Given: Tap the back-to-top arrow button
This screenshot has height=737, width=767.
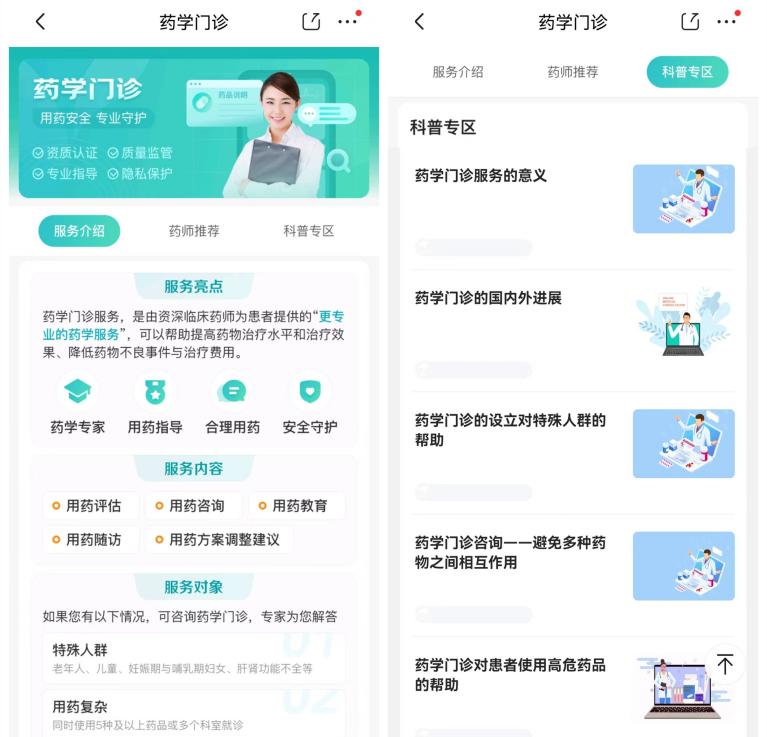Looking at the screenshot, I should [725, 665].
